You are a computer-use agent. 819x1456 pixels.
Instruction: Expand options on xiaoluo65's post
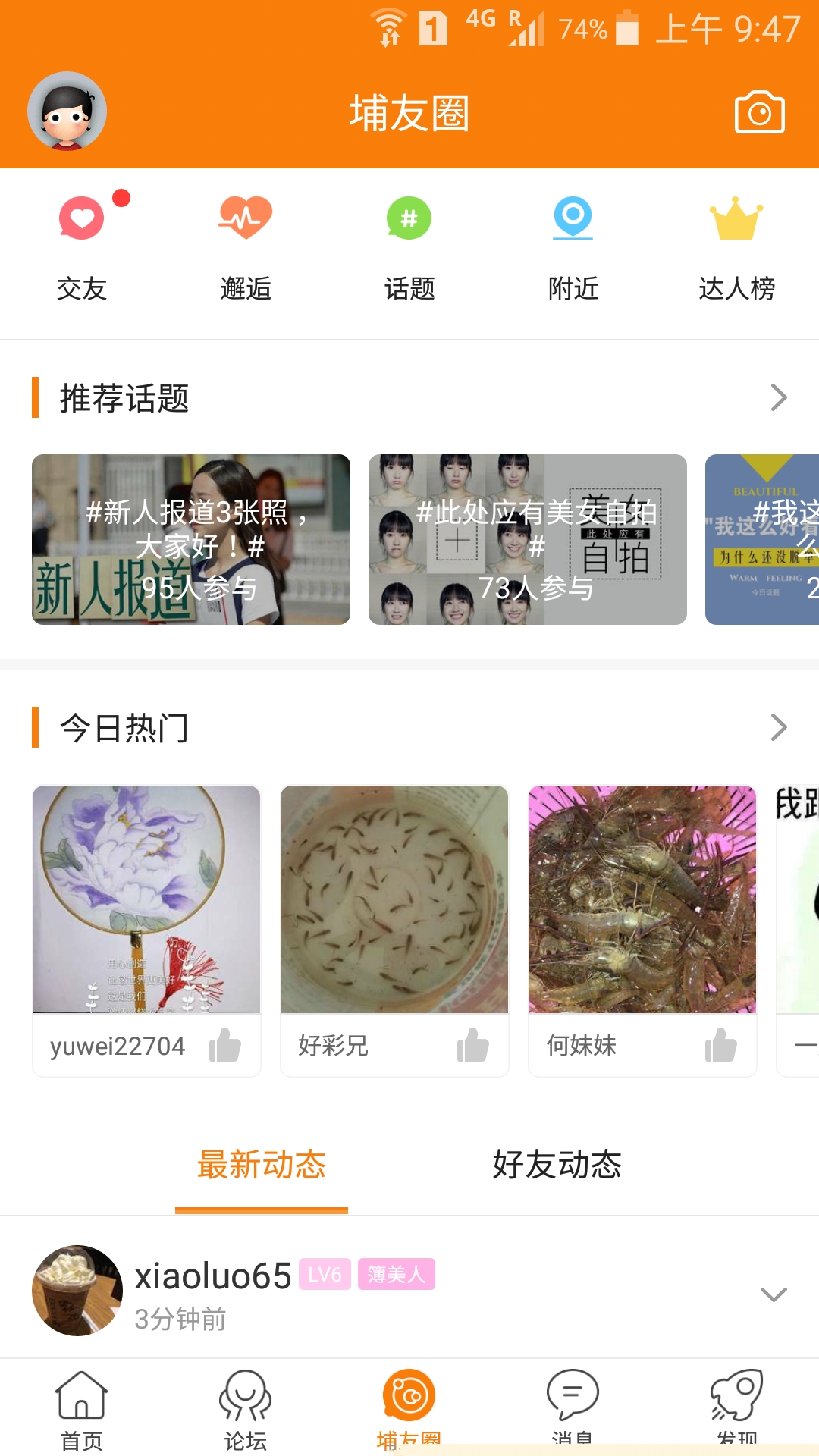click(773, 1294)
